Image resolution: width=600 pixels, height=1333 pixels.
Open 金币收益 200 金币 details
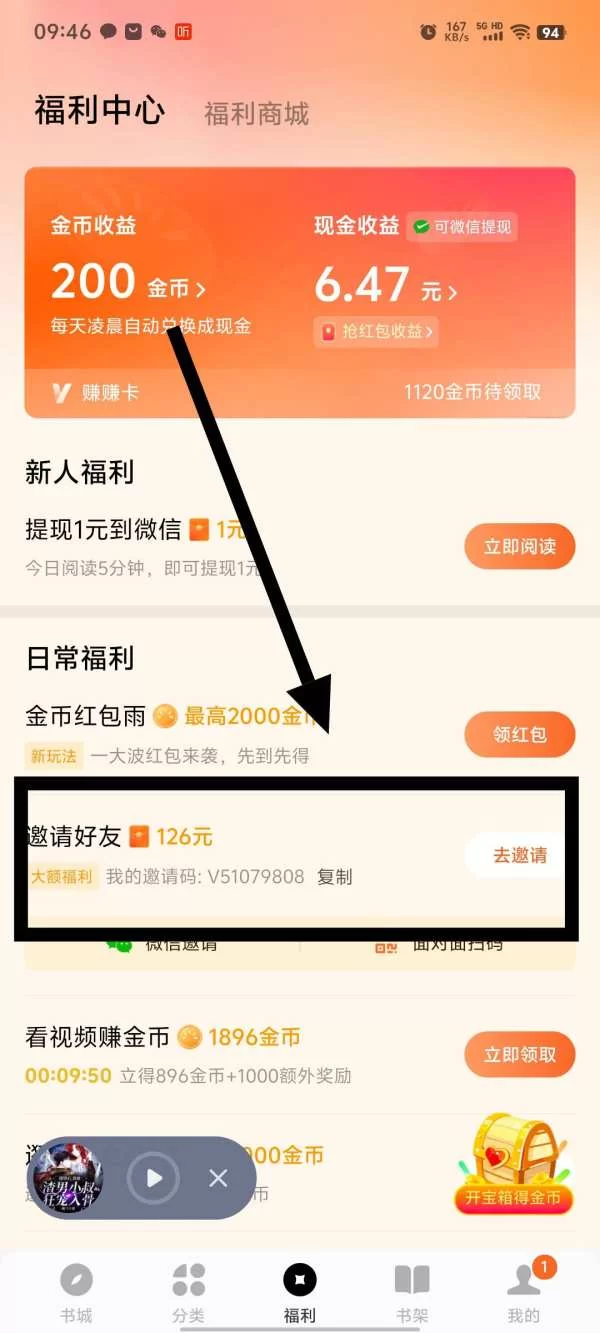(x=128, y=284)
